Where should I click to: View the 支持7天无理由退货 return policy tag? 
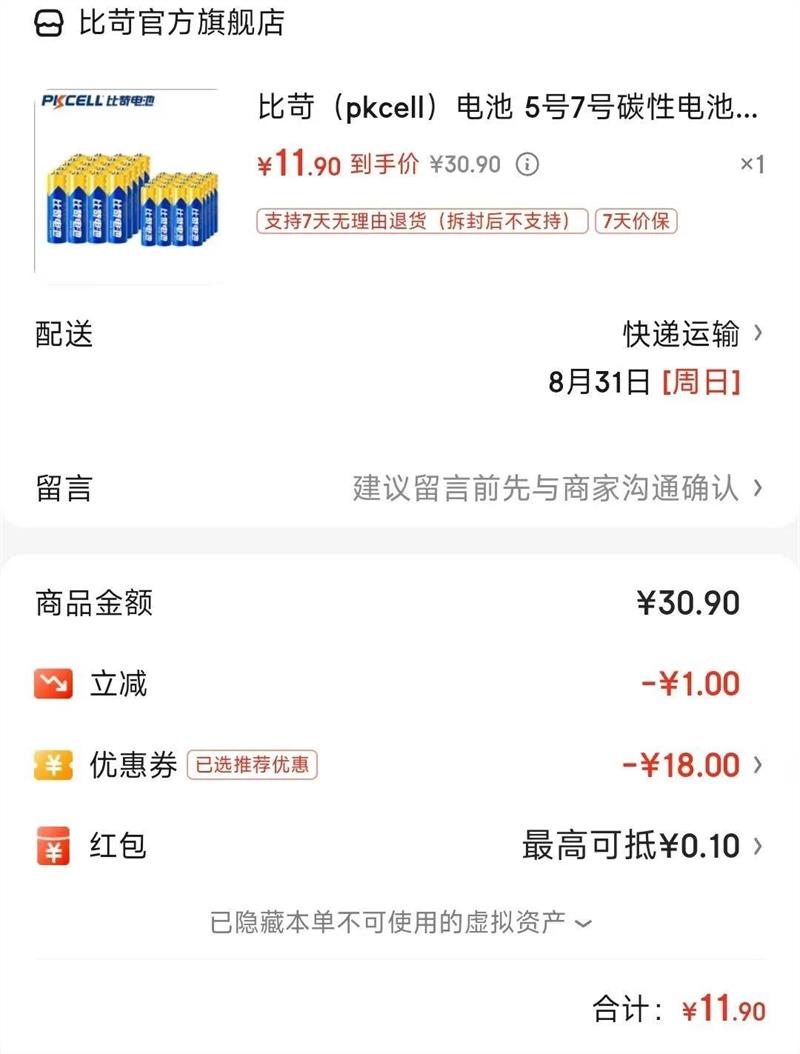pyautogui.click(x=423, y=221)
